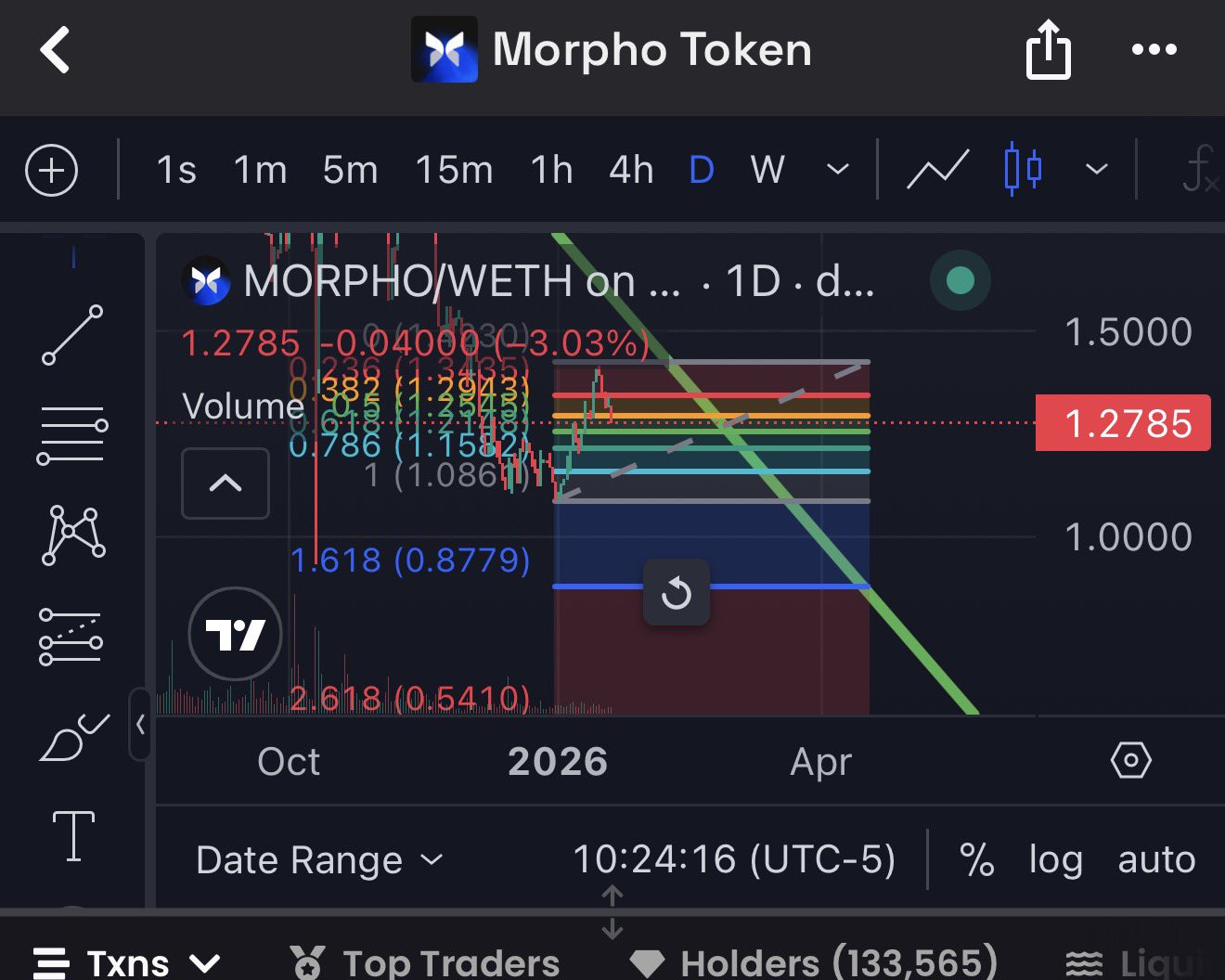
Task: Collapse the volume indicator legend
Action: click(x=226, y=484)
